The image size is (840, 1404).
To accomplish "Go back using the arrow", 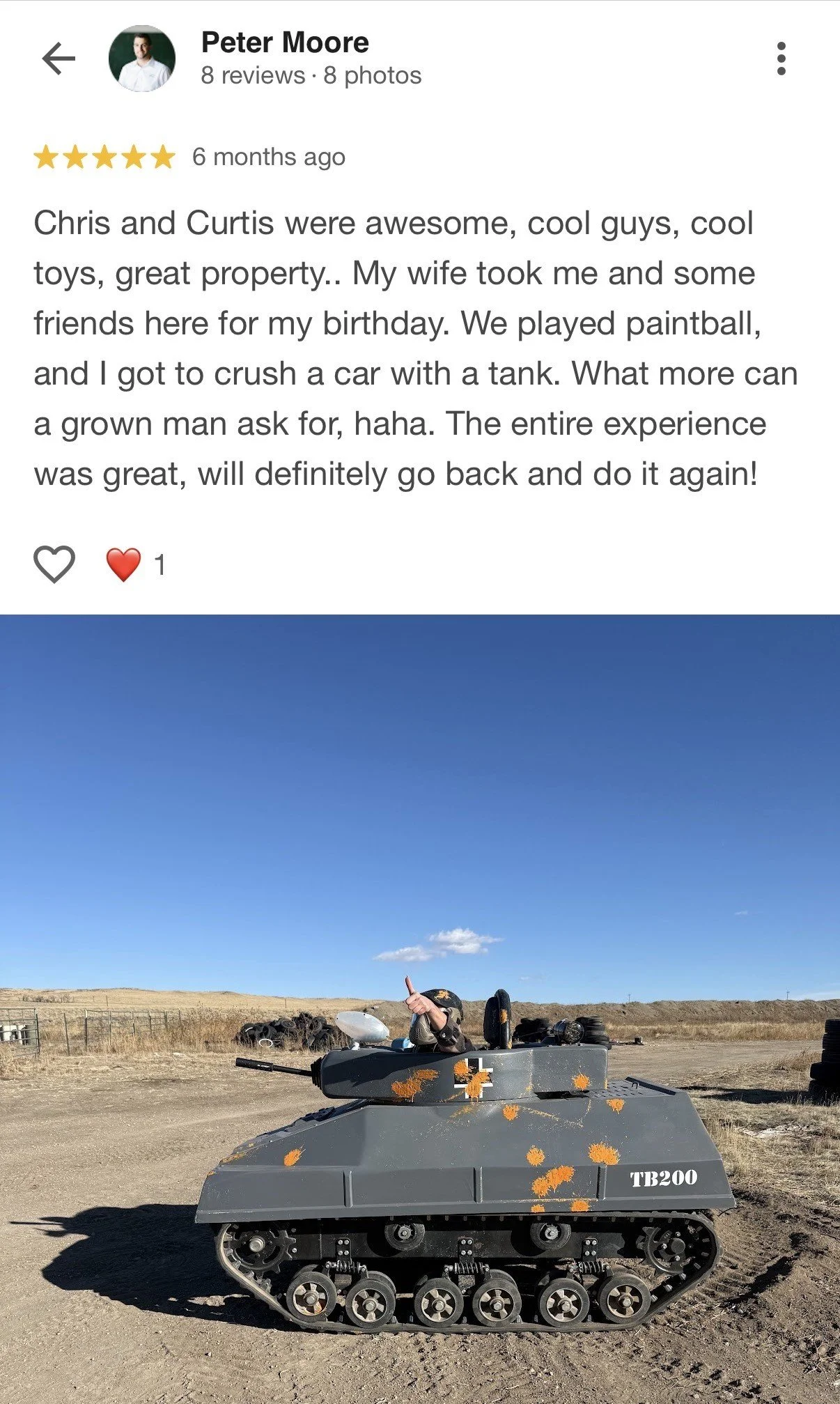I will click(x=59, y=59).
